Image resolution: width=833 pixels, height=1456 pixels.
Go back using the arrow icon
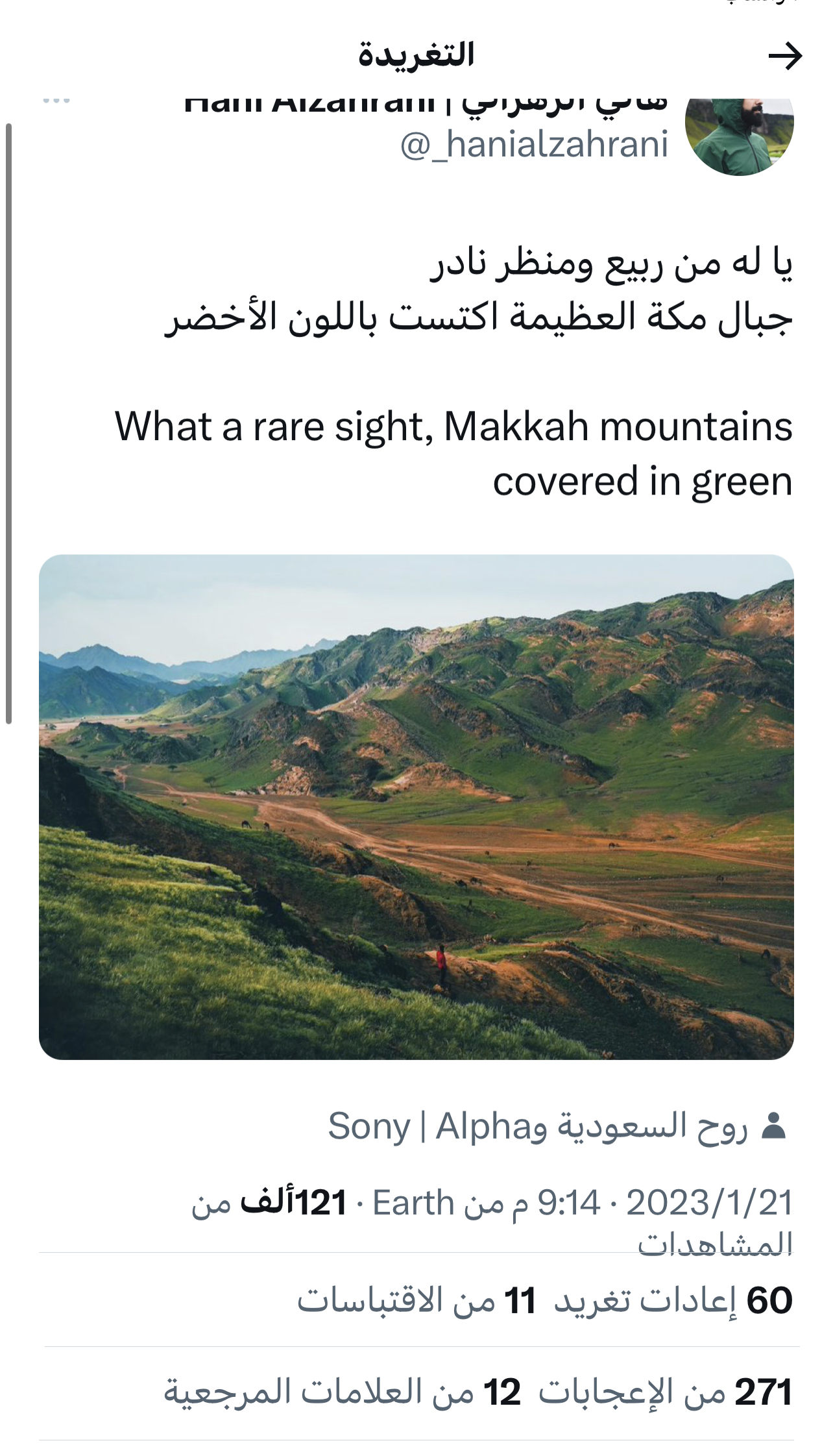[x=785, y=56]
